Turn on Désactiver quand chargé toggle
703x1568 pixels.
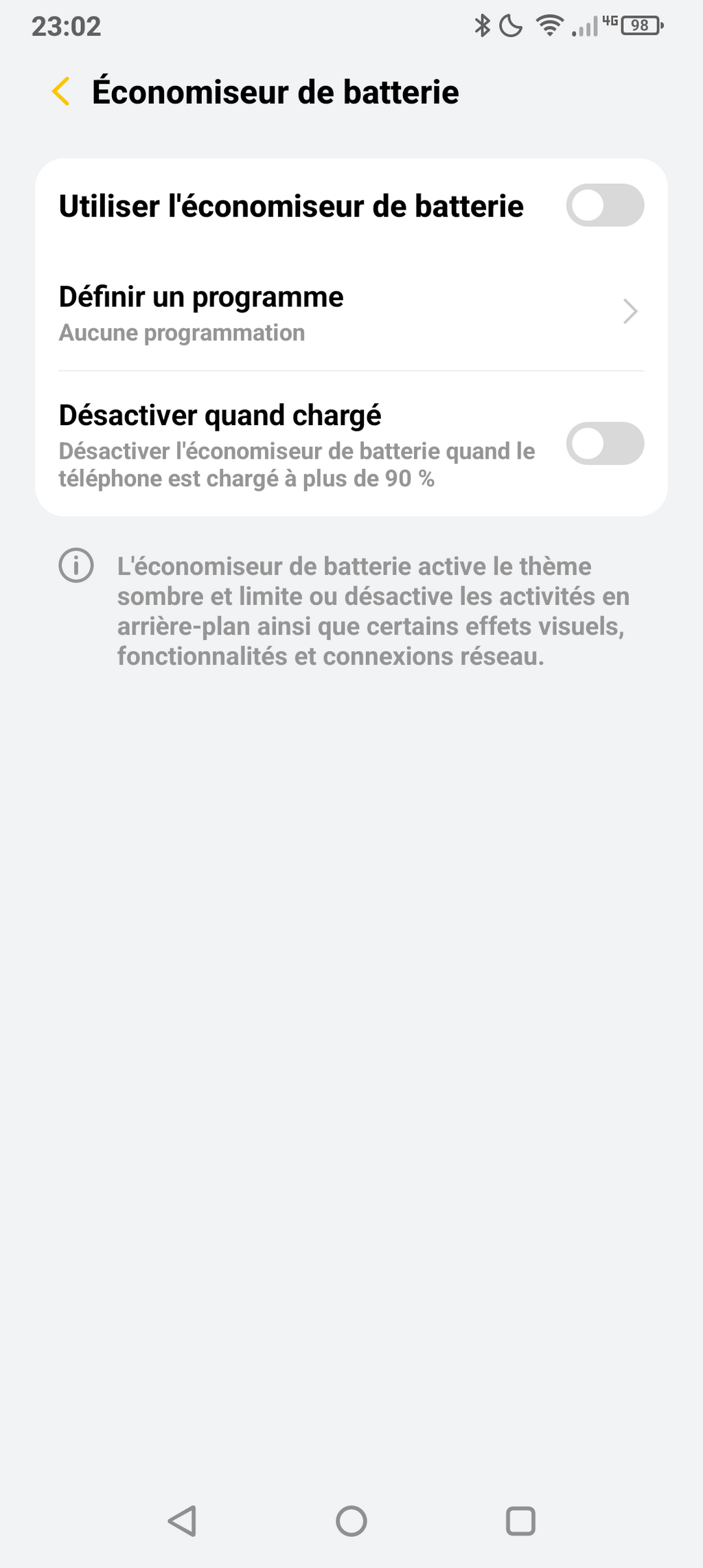[x=605, y=444]
